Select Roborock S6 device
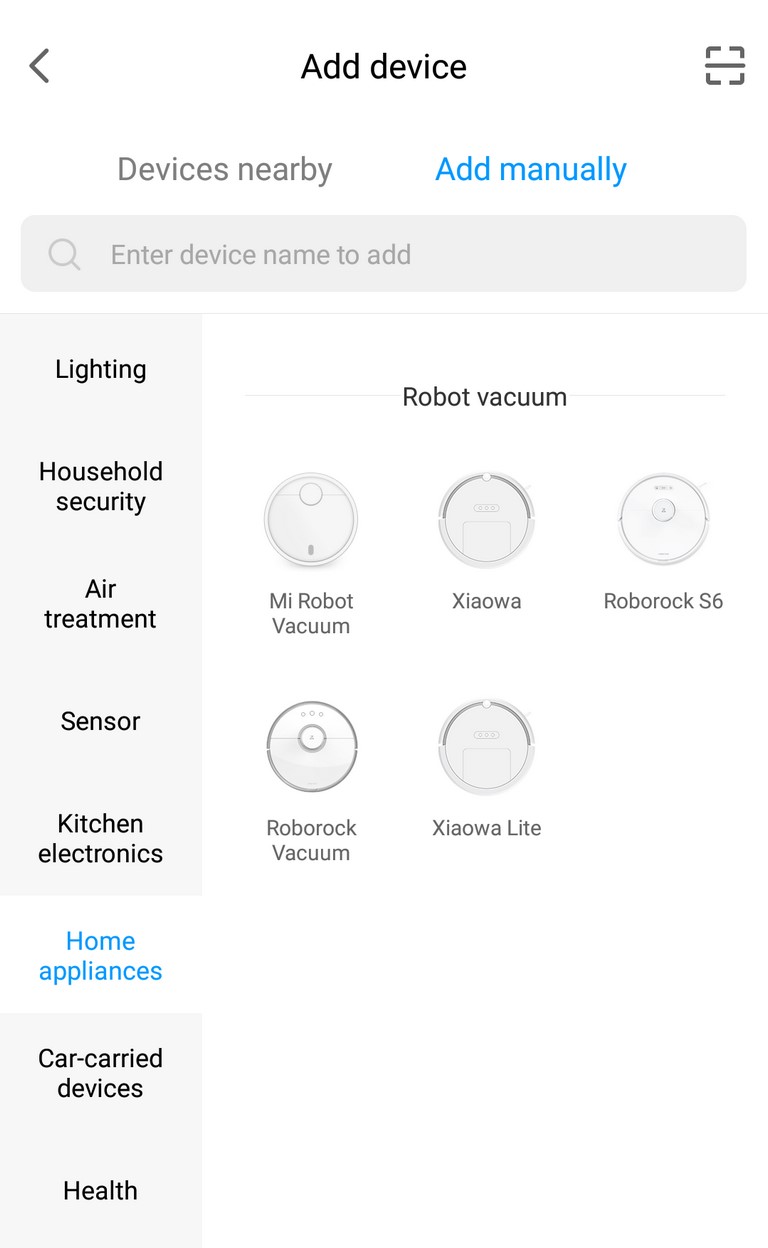This screenshot has width=768, height=1248. click(x=663, y=541)
